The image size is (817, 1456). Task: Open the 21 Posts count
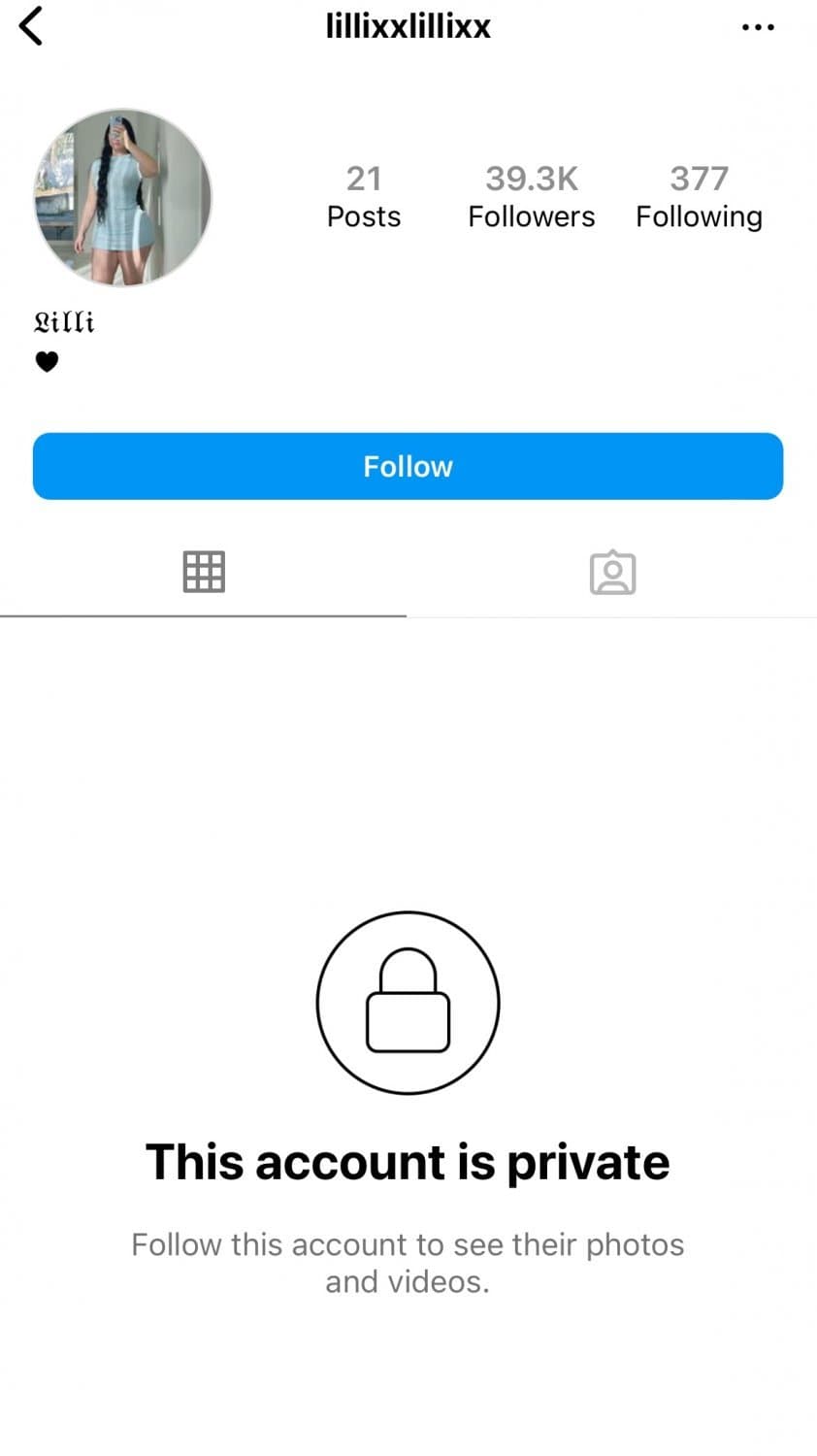364,194
